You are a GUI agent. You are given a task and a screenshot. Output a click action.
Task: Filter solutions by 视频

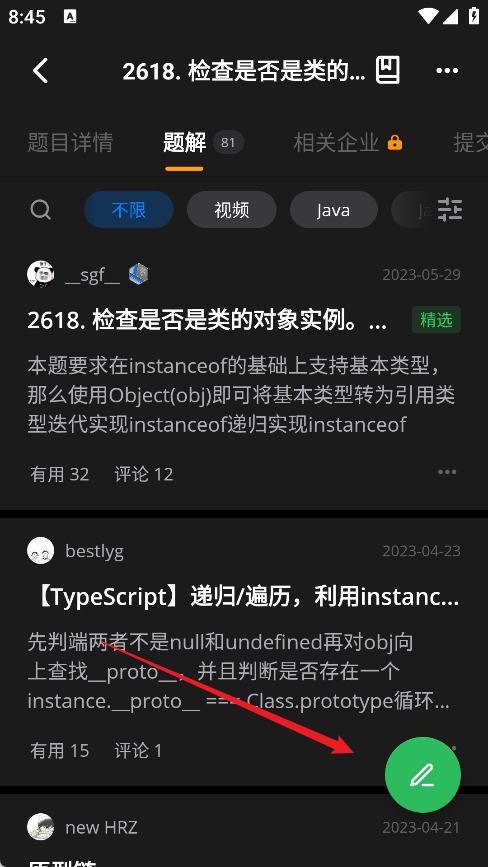[x=232, y=210]
